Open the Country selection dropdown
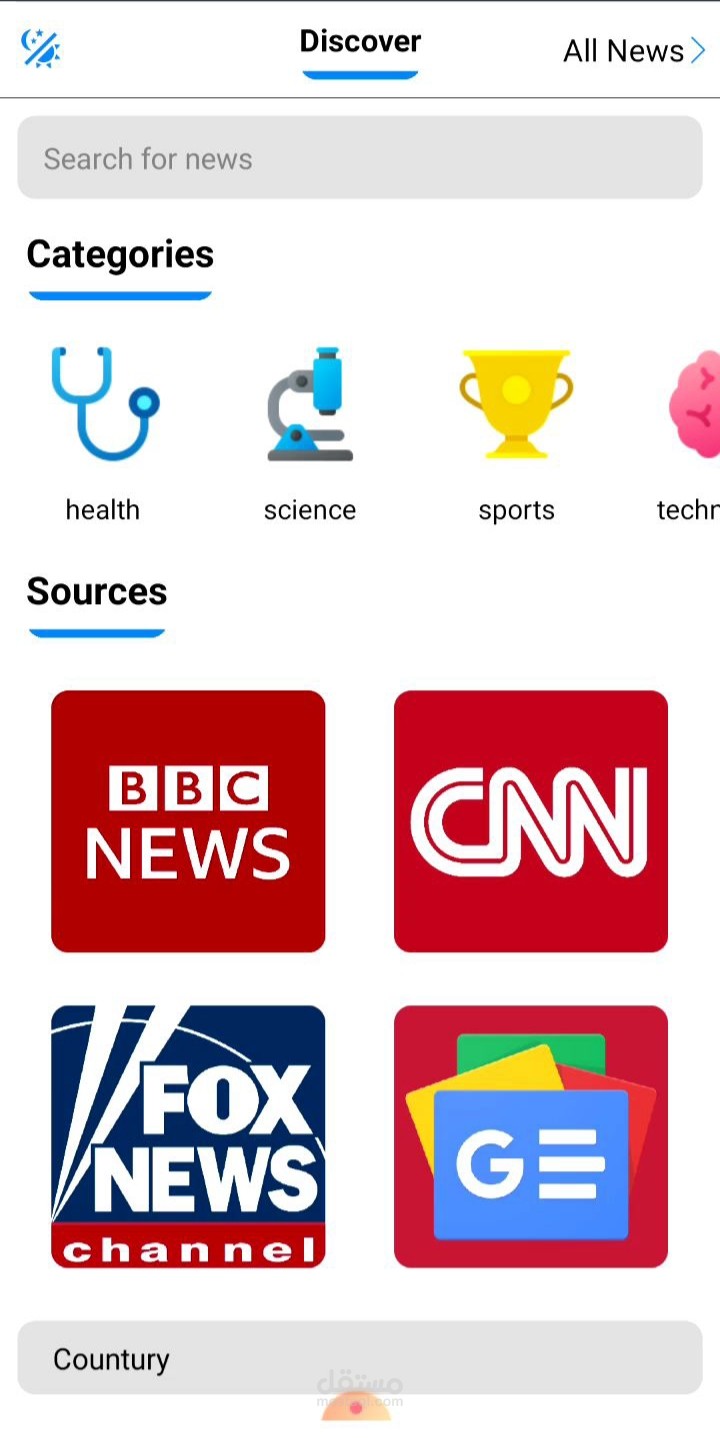This screenshot has height=1438, width=720. pos(360,1358)
